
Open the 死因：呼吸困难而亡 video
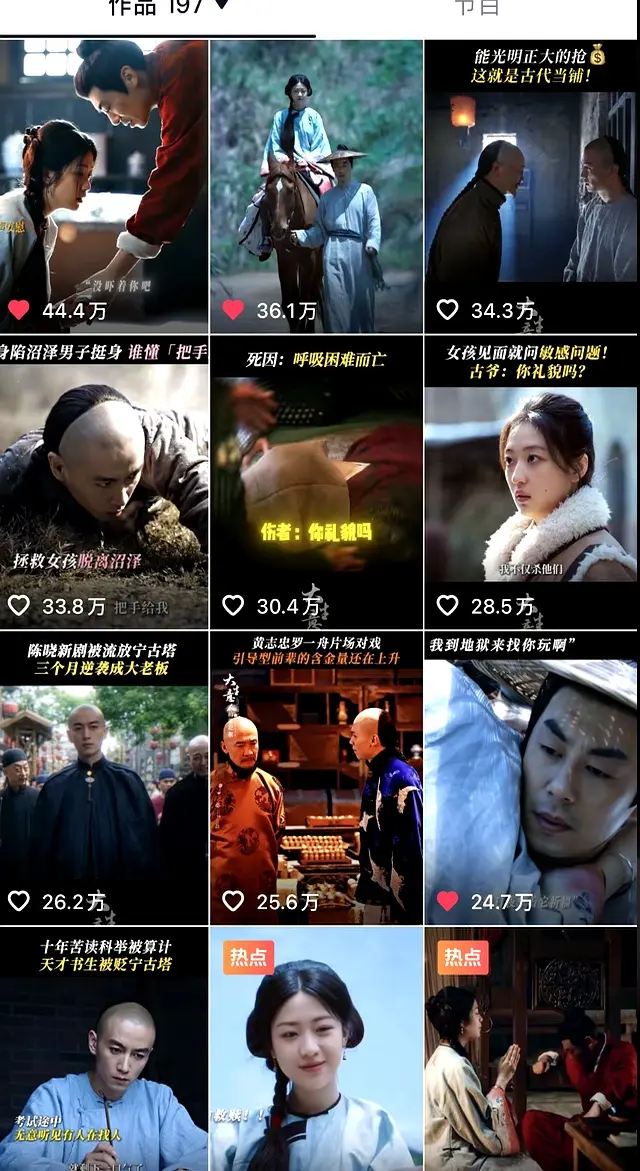316,482
